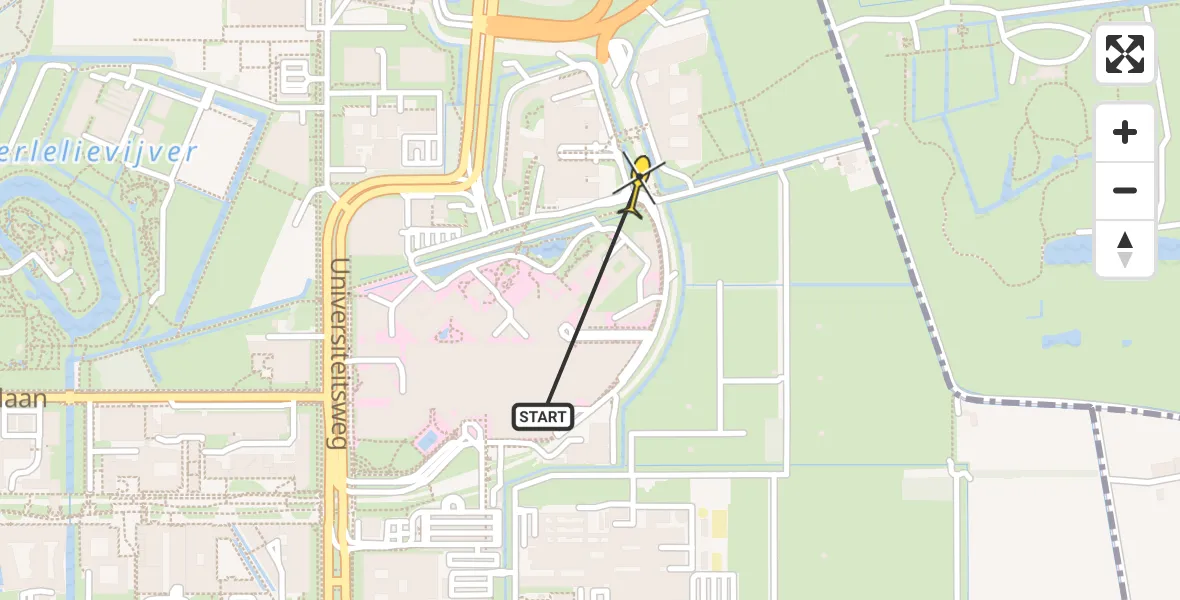Reset map bearing to north

[1125, 249]
